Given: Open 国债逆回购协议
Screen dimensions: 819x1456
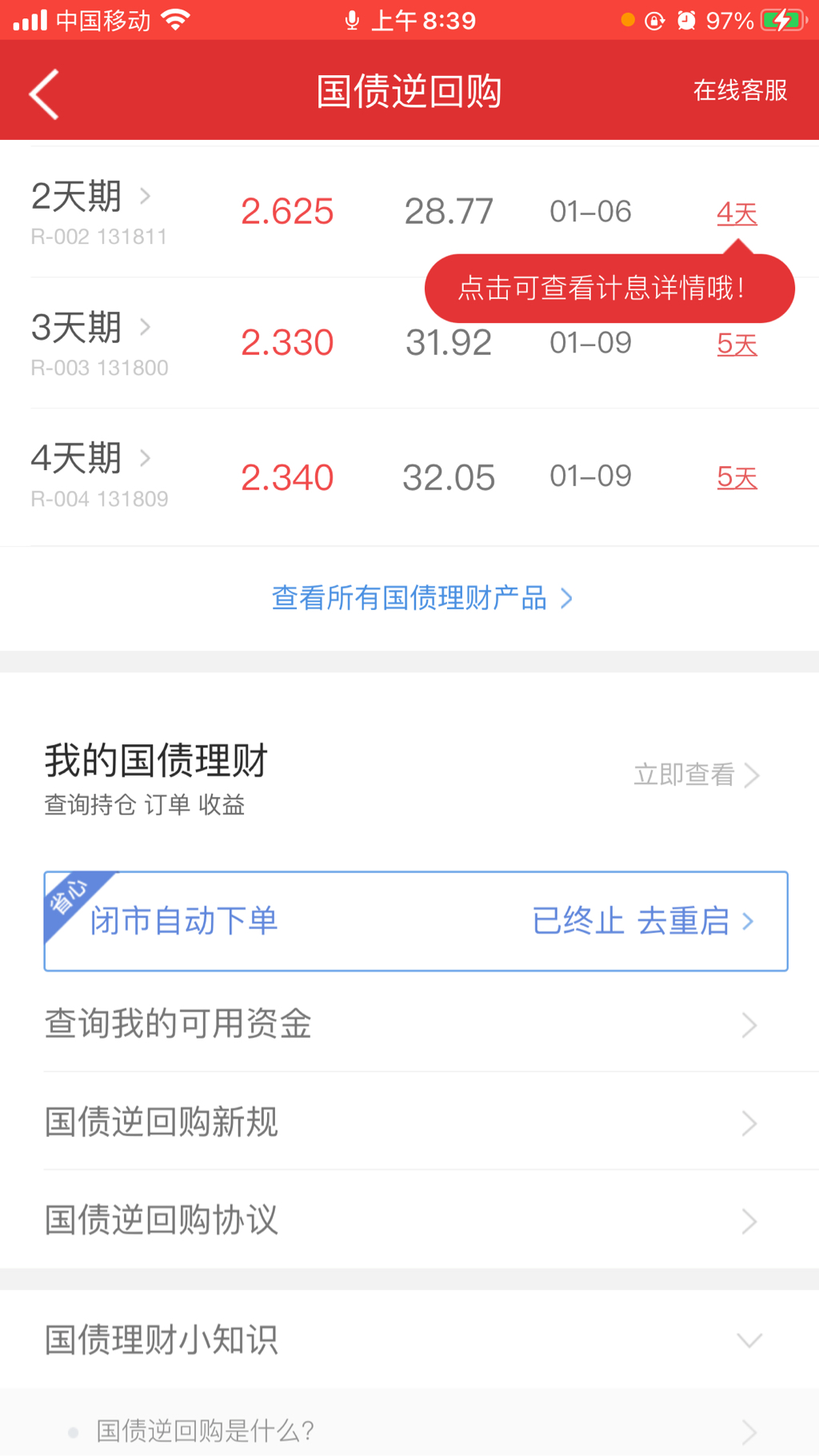Looking at the screenshot, I should 400,1220.
